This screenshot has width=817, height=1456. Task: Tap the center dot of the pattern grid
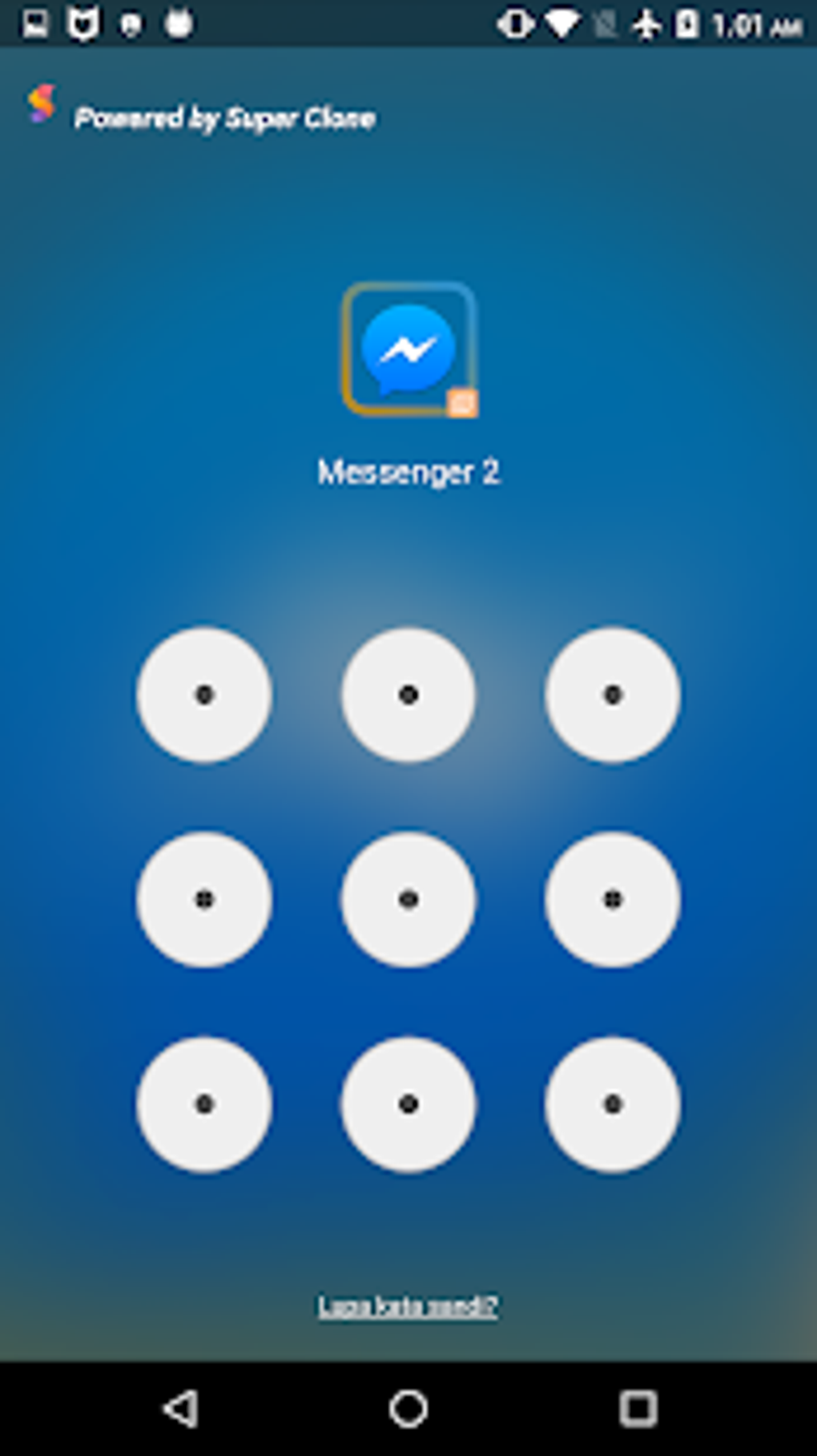tap(408, 899)
